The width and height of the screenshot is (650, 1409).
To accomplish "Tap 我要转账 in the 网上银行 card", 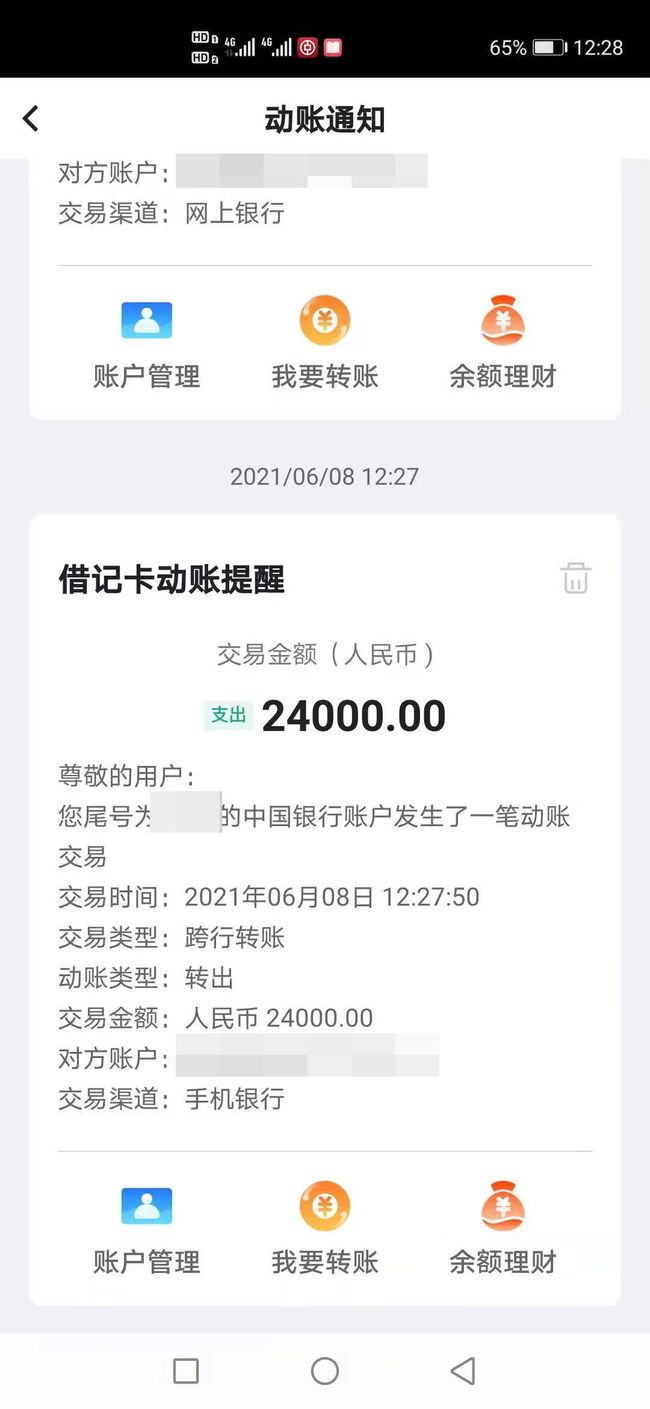I will (x=325, y=344).
